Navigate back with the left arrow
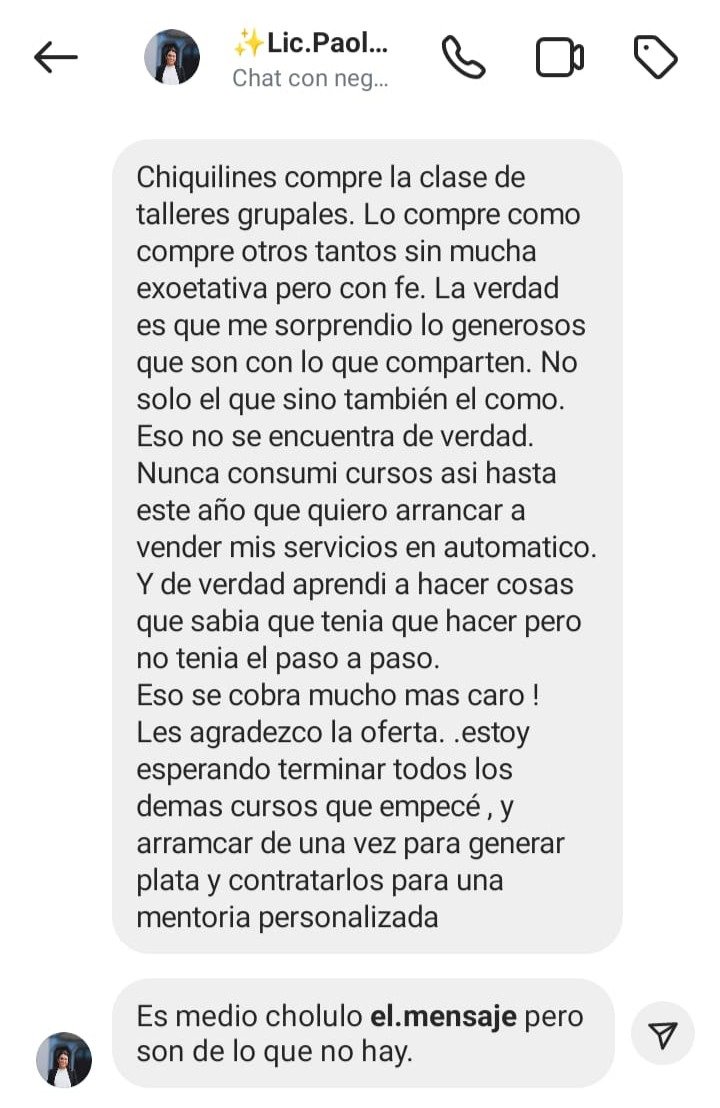 click(x=57, y=57)
